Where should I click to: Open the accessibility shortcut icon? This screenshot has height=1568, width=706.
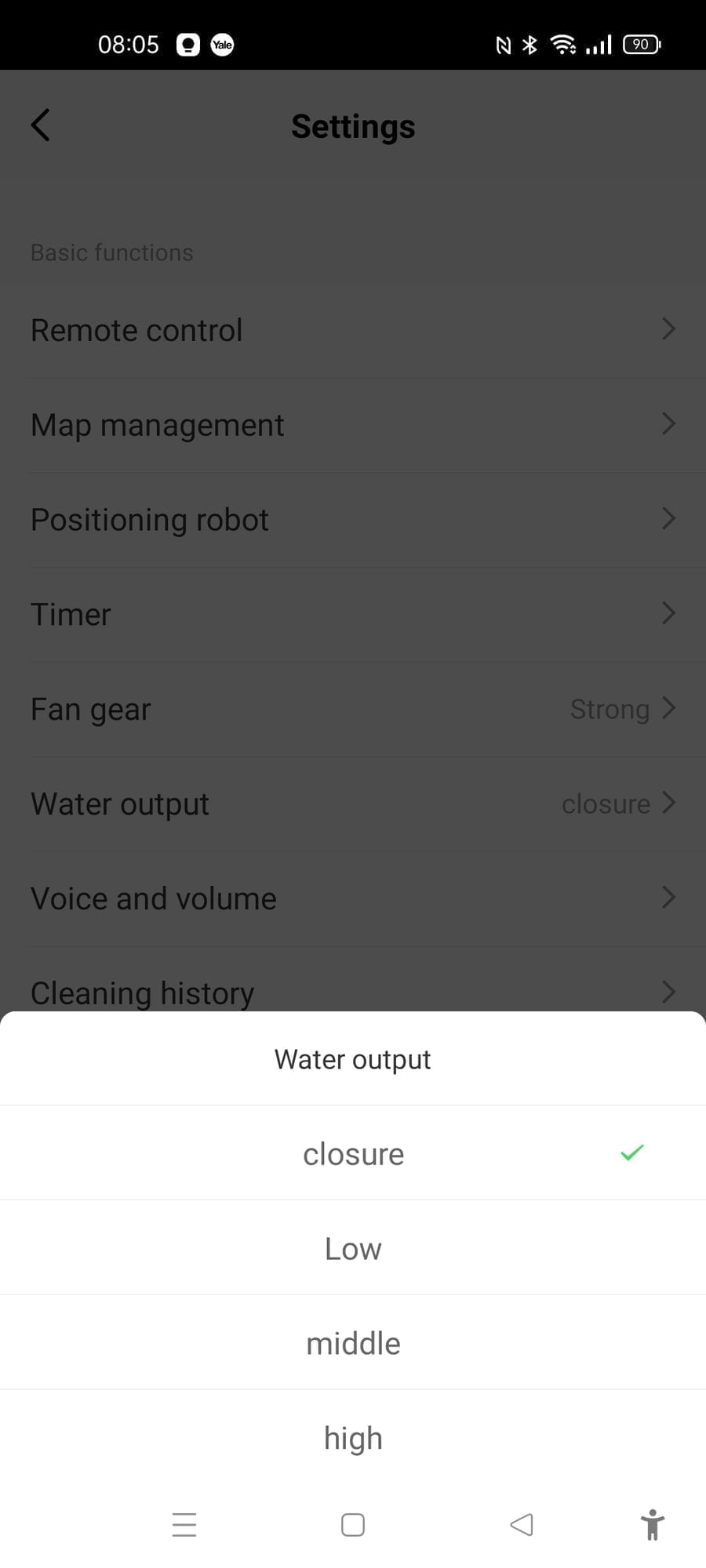652,1525
